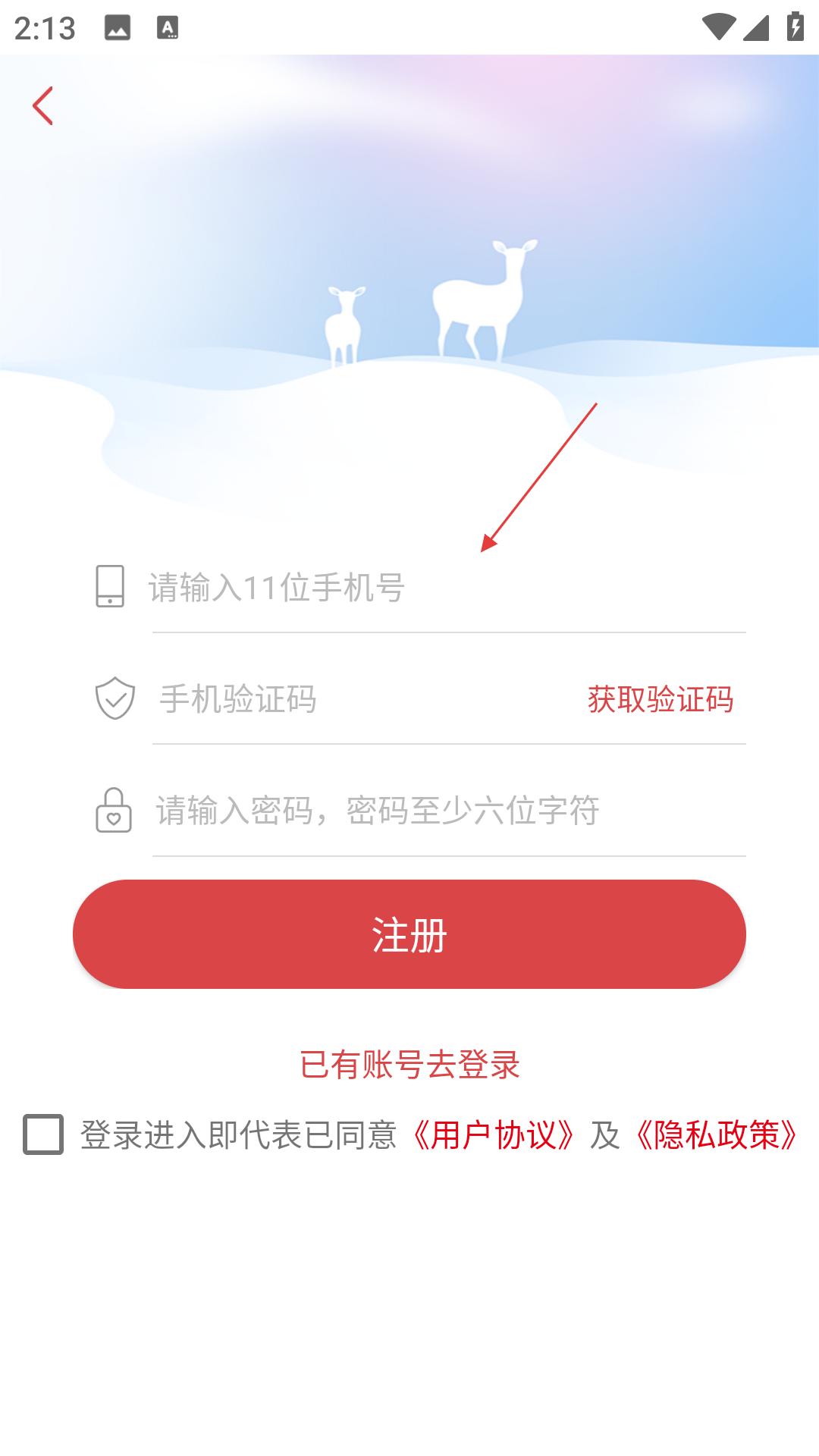Tap 已有账号去登录 to switch to login
This screenshot has height=1456, width=819.
pos(409,1063)
